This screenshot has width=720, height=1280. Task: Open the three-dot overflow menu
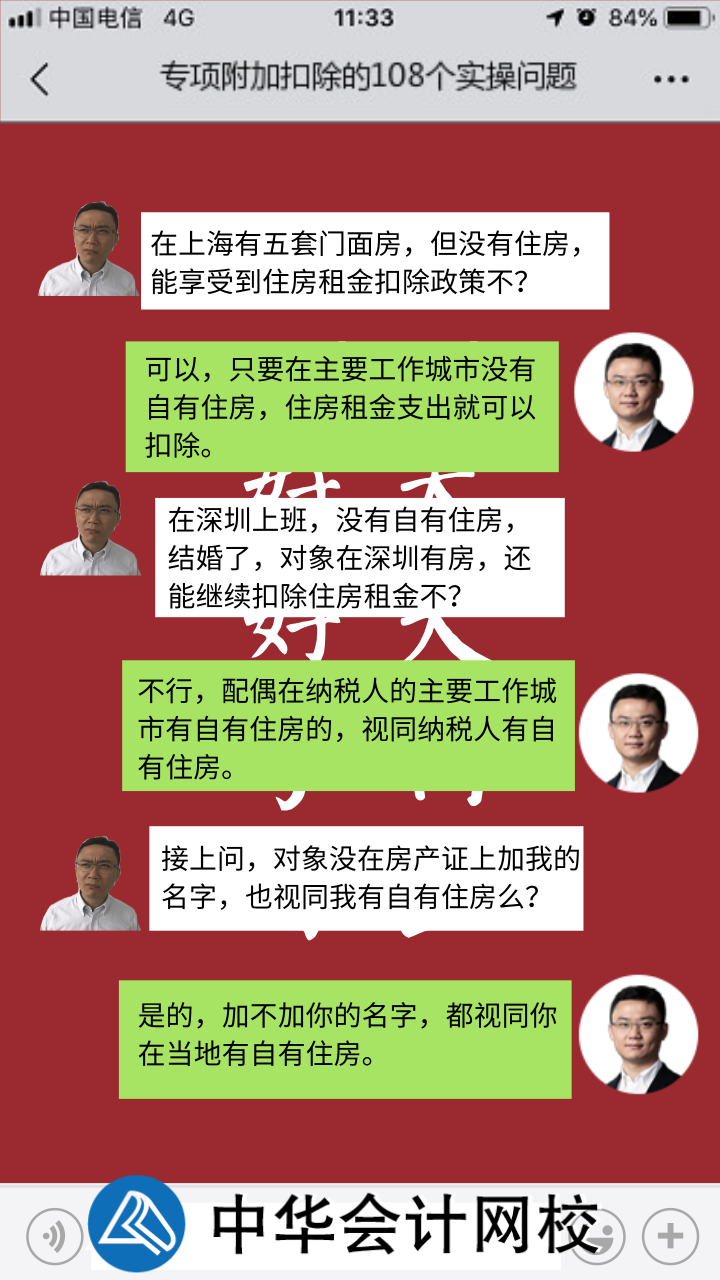[671, 80]
